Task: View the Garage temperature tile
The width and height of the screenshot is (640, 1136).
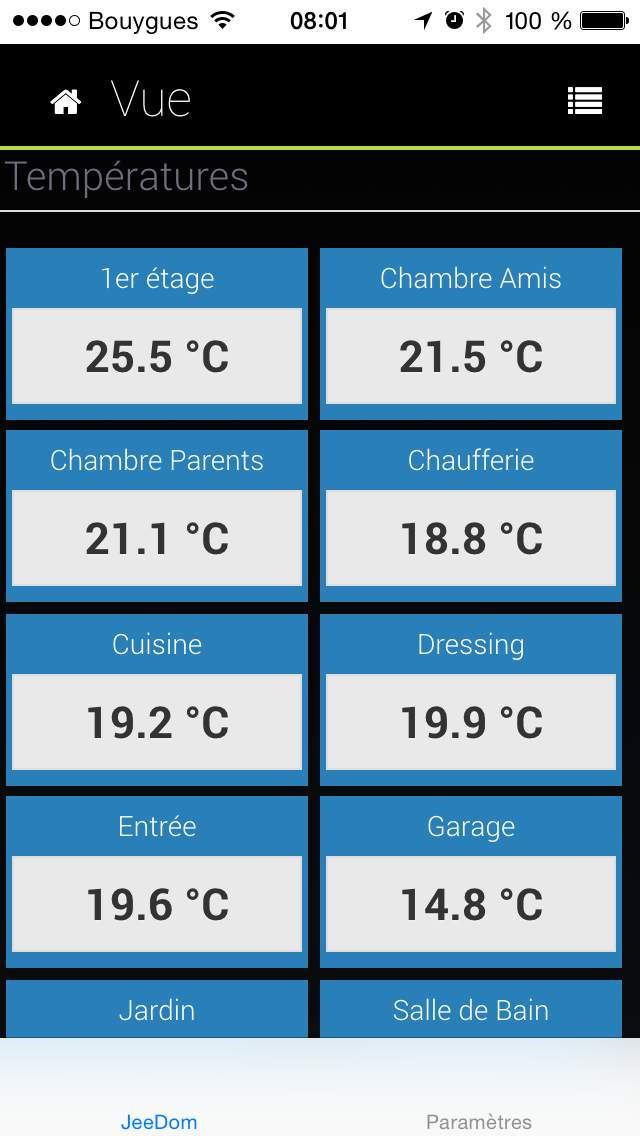Action: tap(471, 883)
